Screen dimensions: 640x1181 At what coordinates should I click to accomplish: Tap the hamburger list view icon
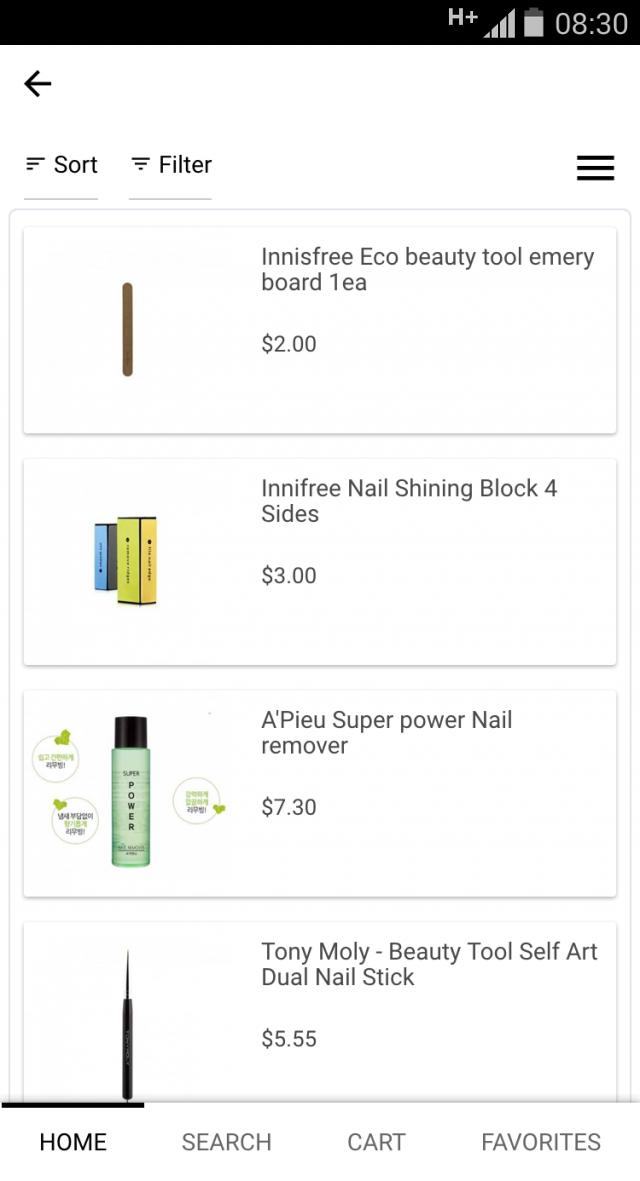click(595, 168)
